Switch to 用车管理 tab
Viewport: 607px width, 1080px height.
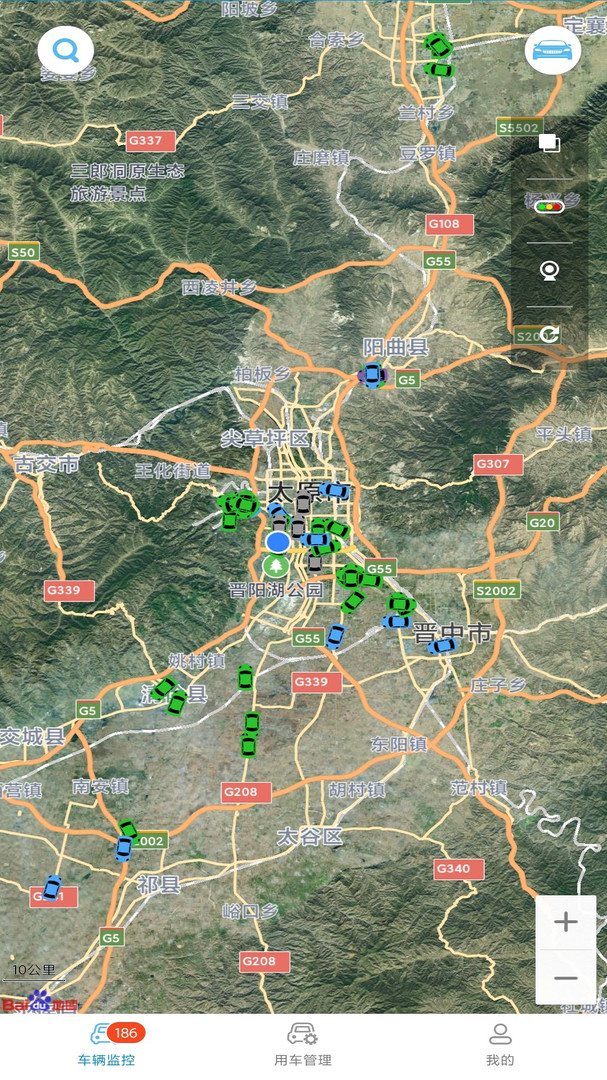click(x=303, y=1044)
